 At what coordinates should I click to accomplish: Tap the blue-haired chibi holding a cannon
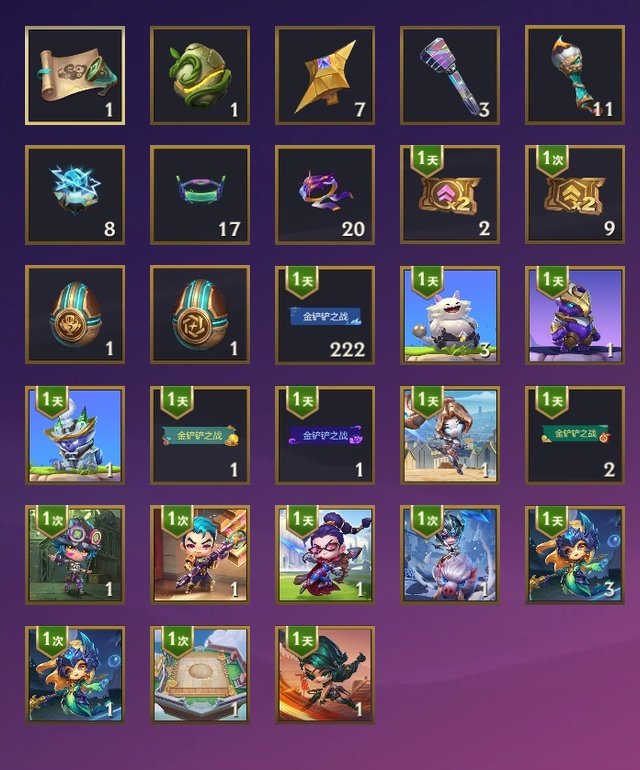pyautogui.click(x=200, y=555)
